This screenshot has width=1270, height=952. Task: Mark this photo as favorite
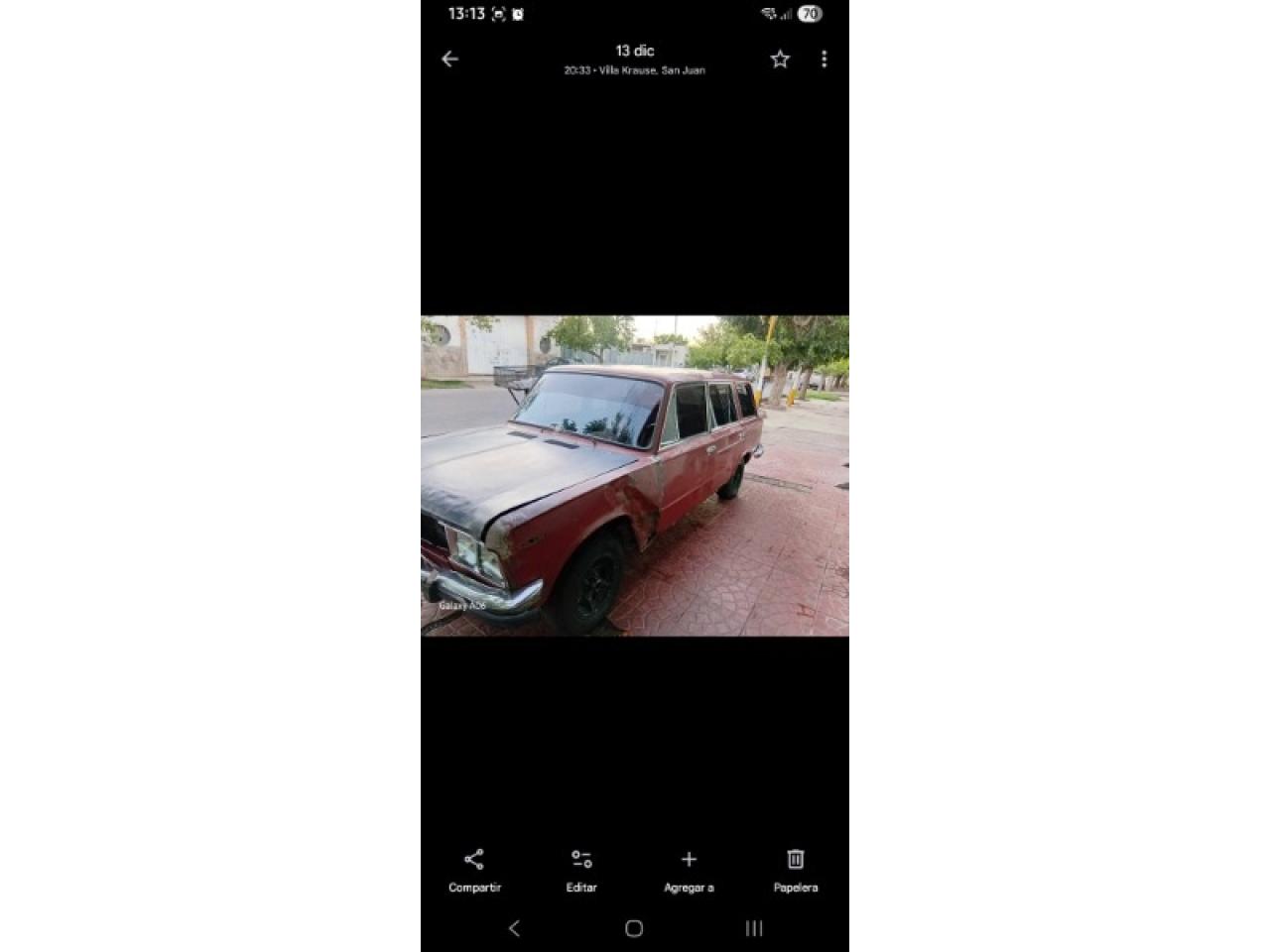(780, 59)
